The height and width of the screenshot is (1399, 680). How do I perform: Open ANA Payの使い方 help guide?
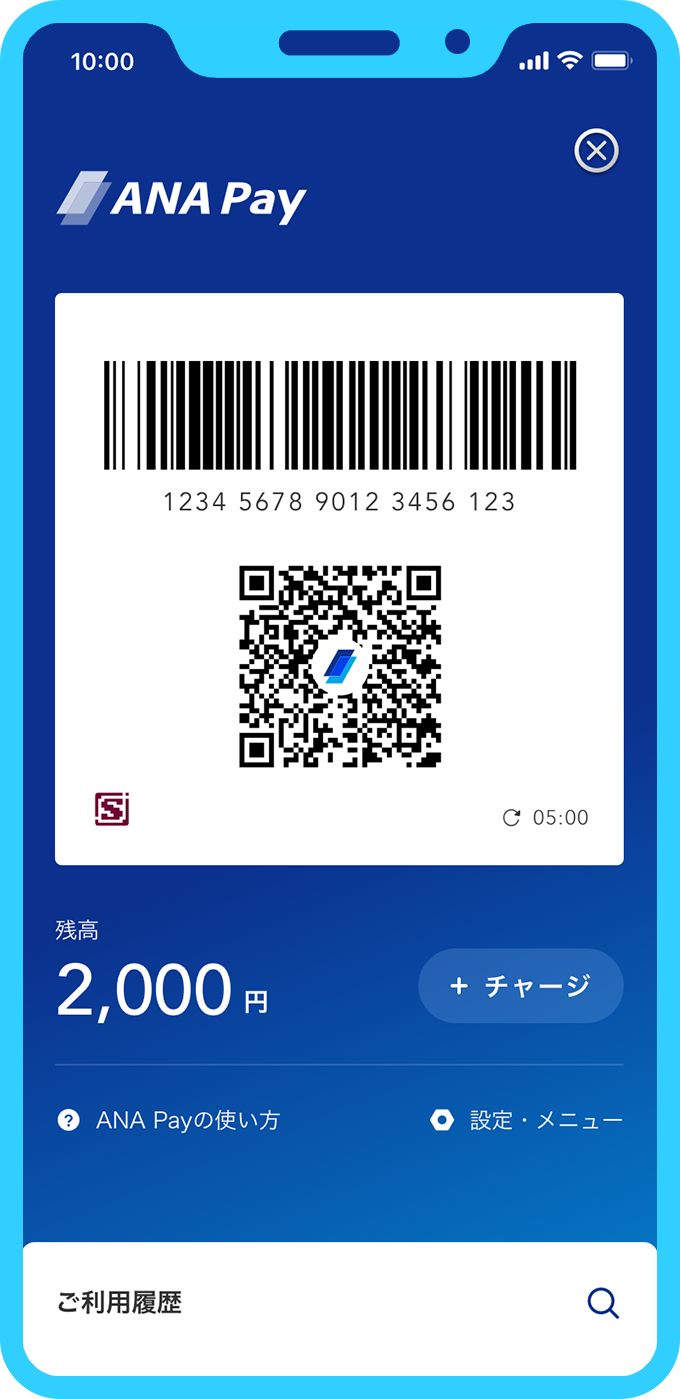[168, 1120]
